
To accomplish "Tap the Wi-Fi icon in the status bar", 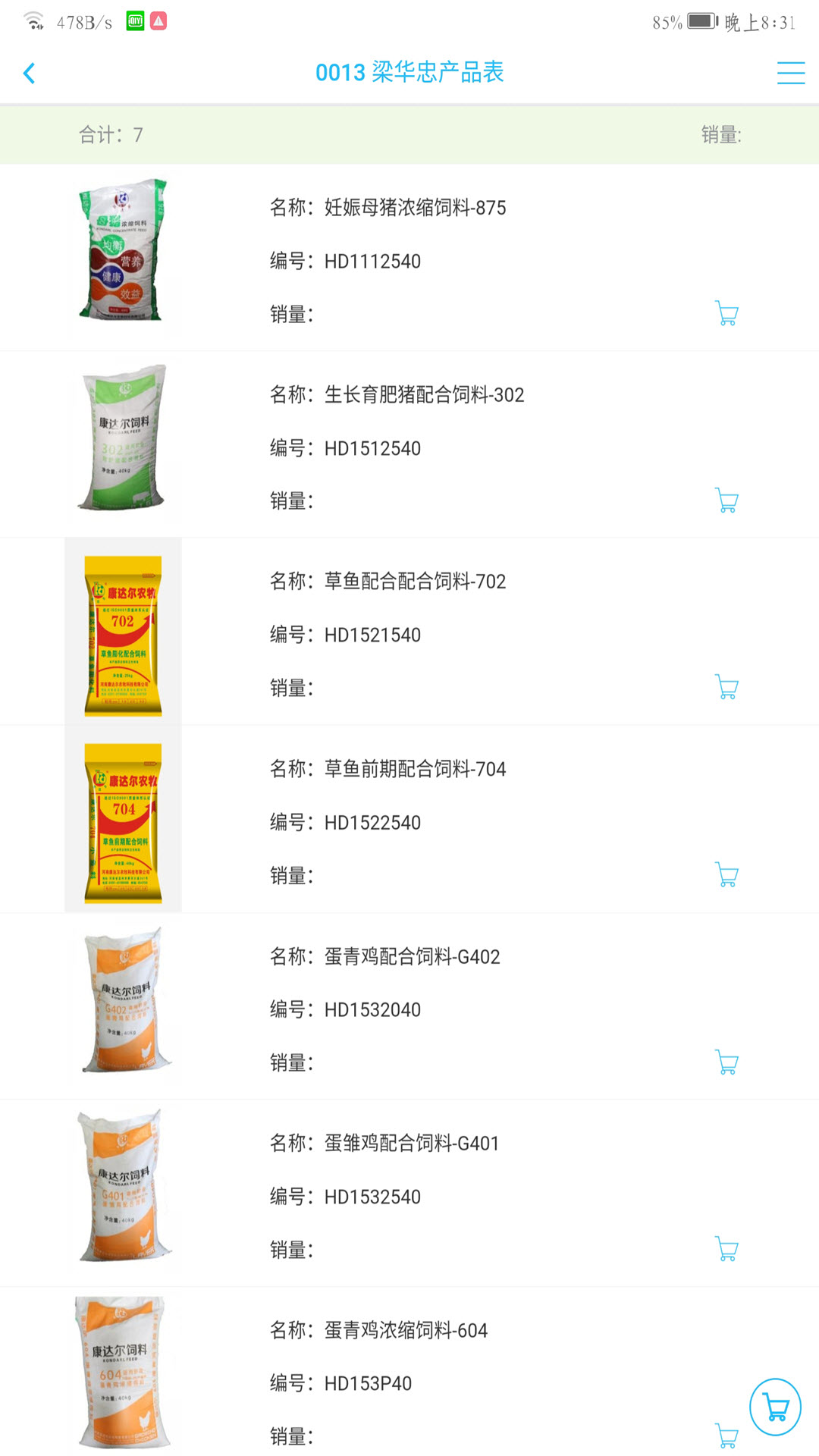I will coord(32,20).
